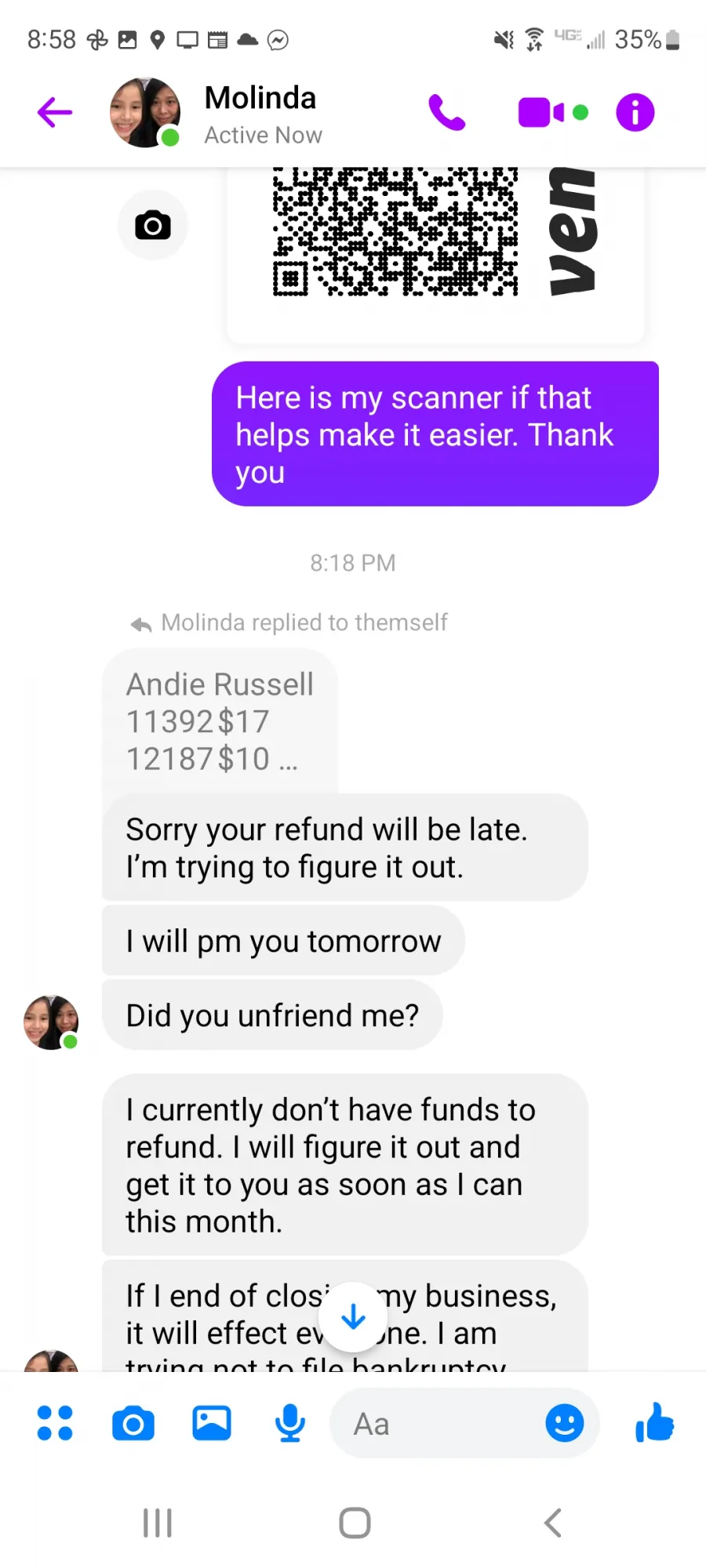Open the emoji picker in the message field
The image size is (706, 1568).
point(565,1423)
